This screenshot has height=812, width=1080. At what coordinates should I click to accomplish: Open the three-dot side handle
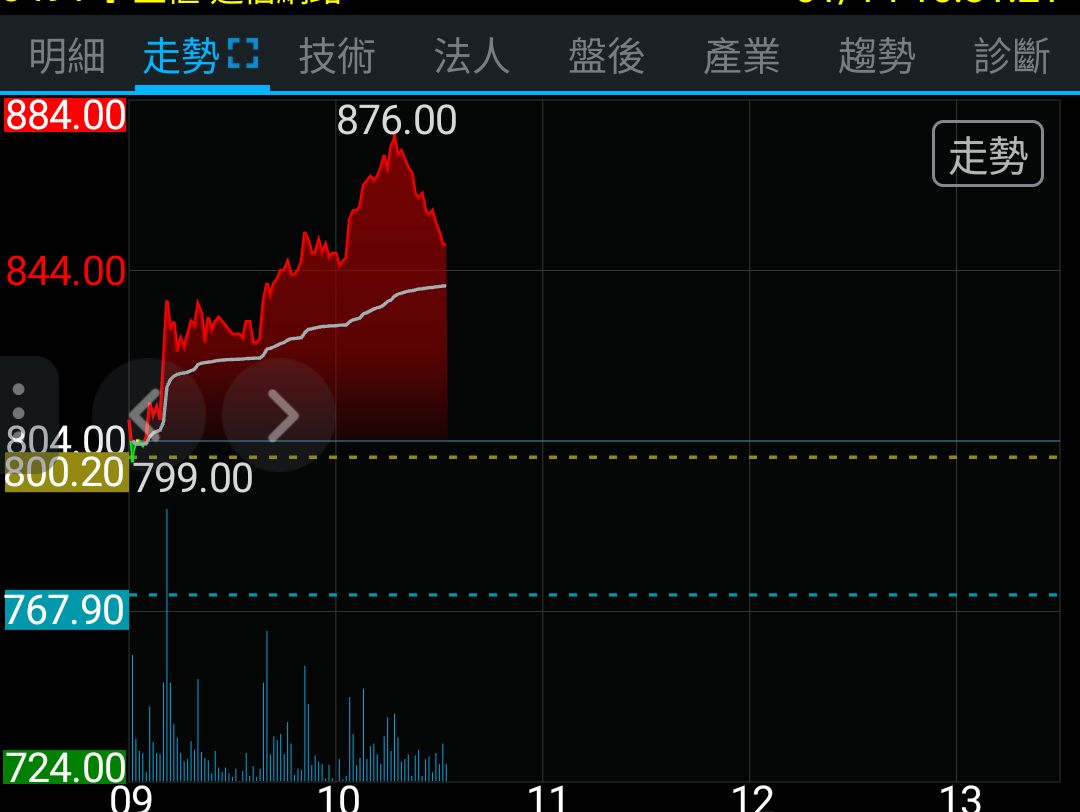(20, 402)
